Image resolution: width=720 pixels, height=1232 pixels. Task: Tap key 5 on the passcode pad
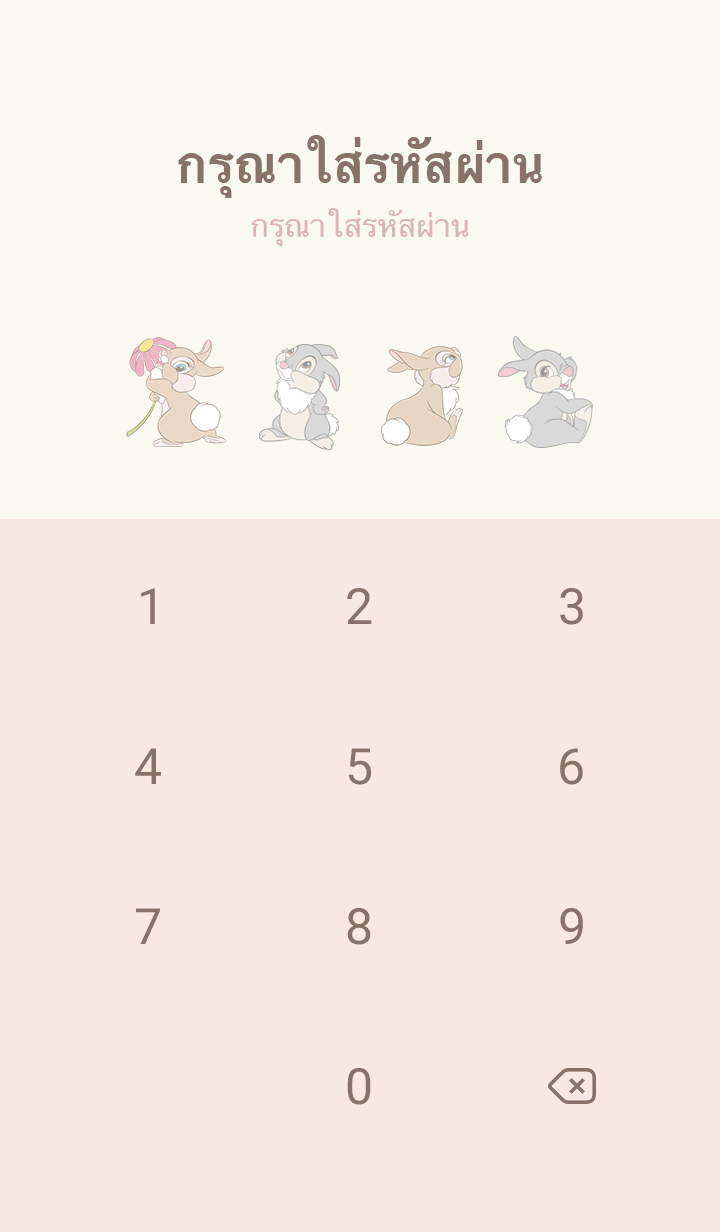(x=359, y=767)
